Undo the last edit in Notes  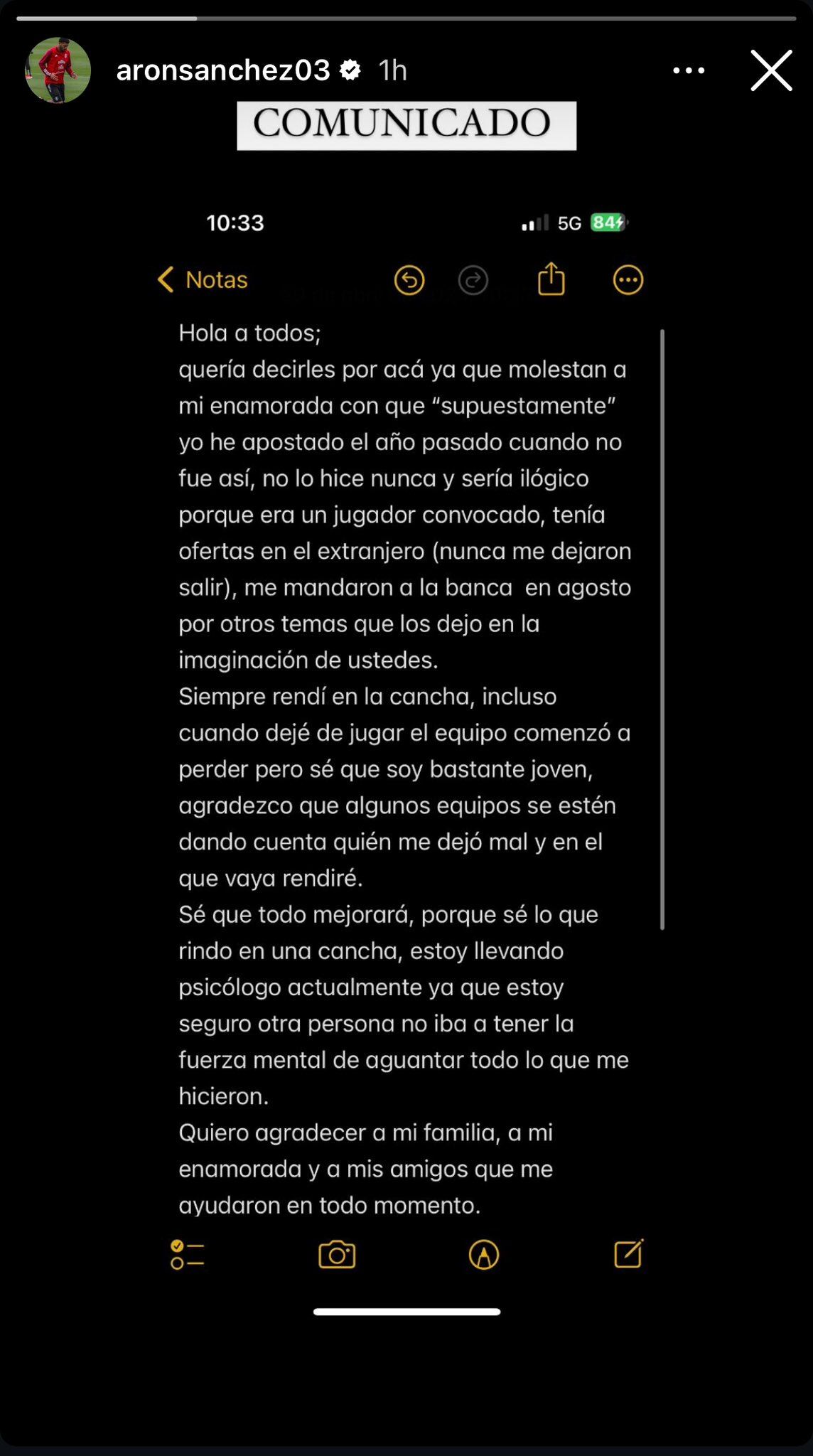pyautogui.click(x=411, y=280)
